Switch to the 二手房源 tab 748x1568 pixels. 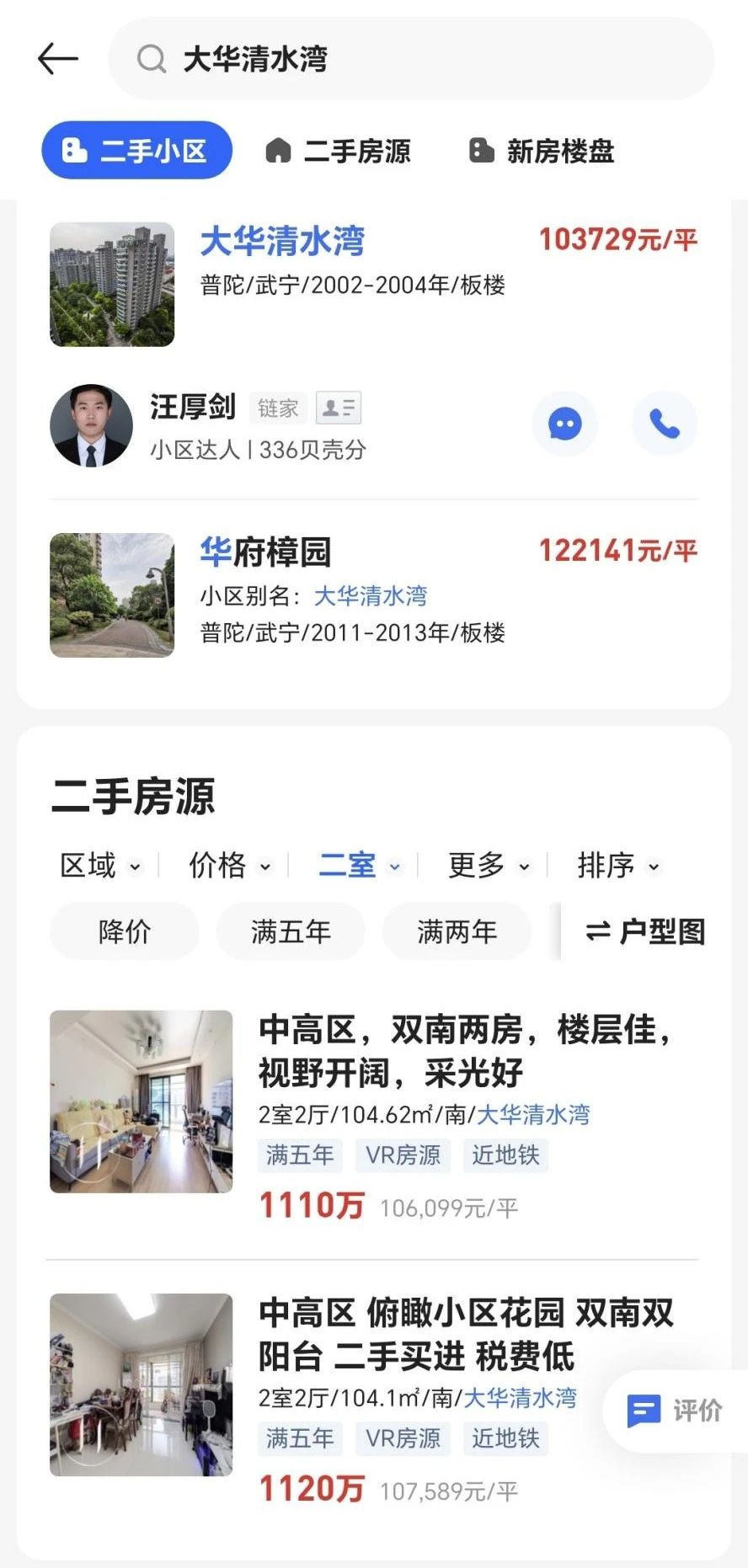coord(339,151)
